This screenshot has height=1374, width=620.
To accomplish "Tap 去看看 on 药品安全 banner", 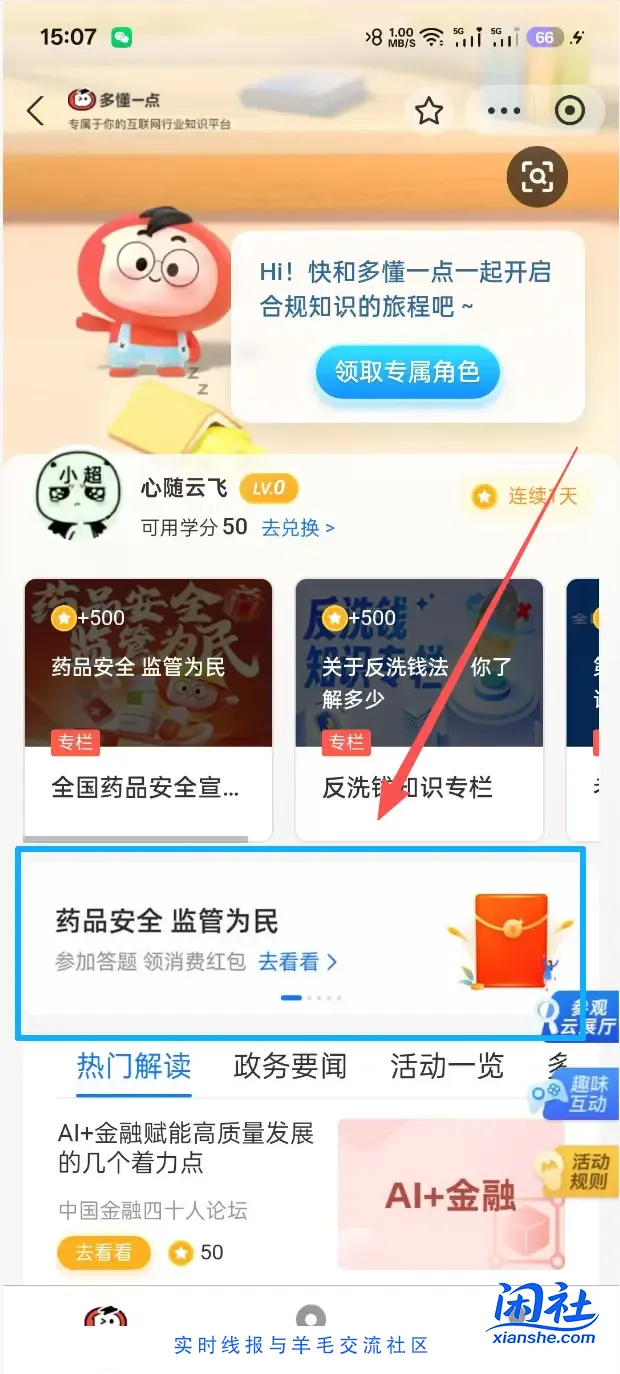I will pyautogui.click(x=298, y=962).
